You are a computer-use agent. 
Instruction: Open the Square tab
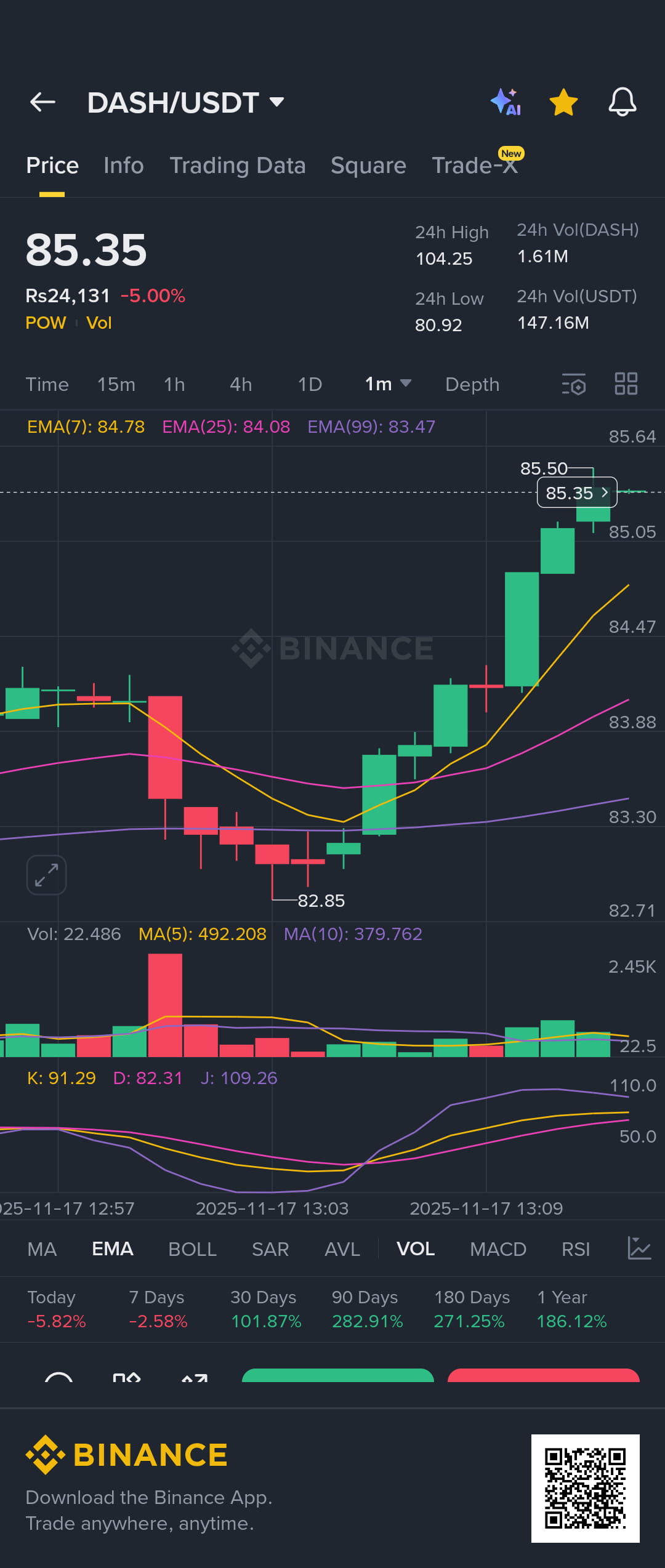pos(368,165)
